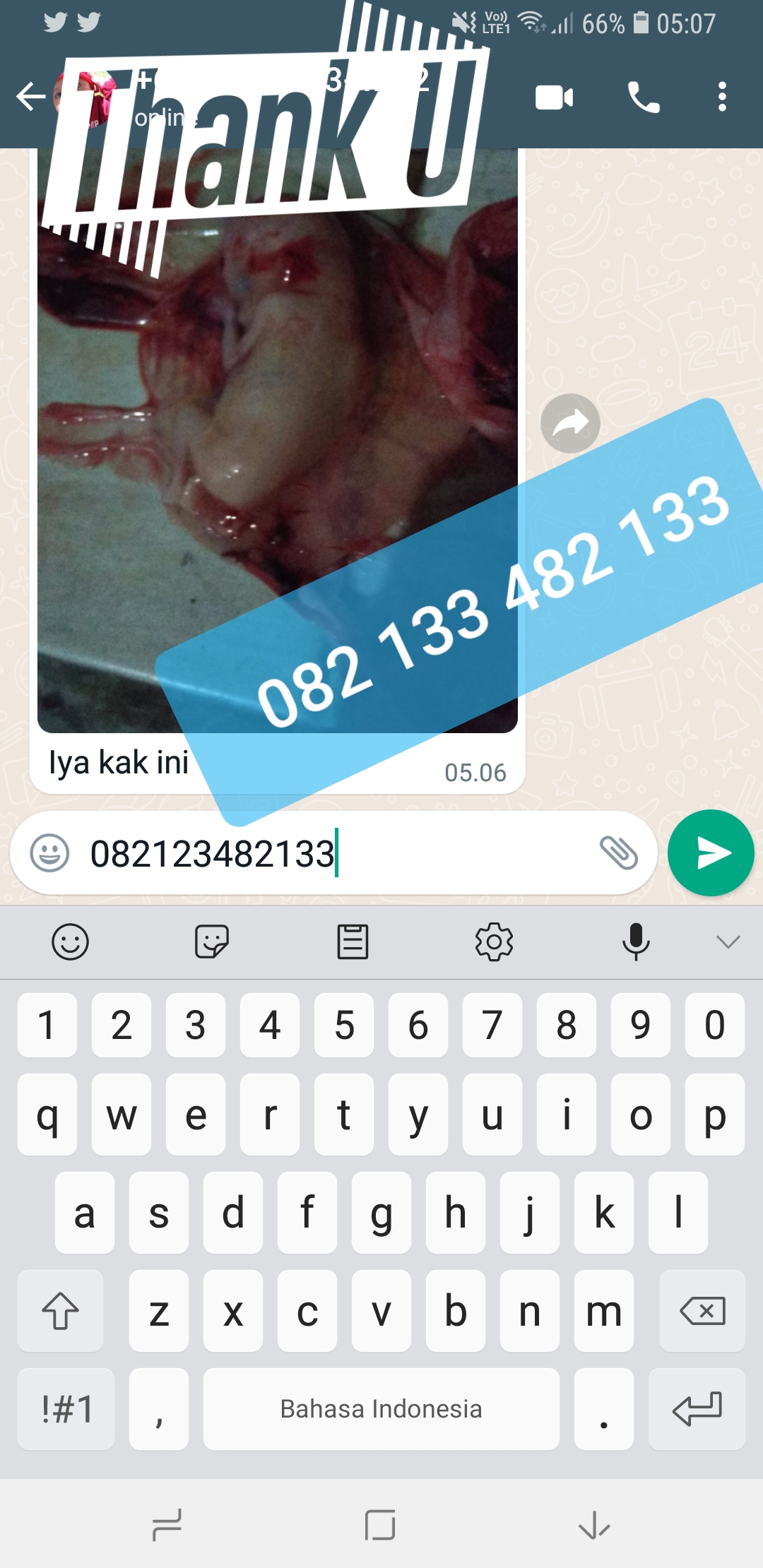Tap the backspace key
The height and width of the screenshot is (1568, 763).
click(702, 1312)
